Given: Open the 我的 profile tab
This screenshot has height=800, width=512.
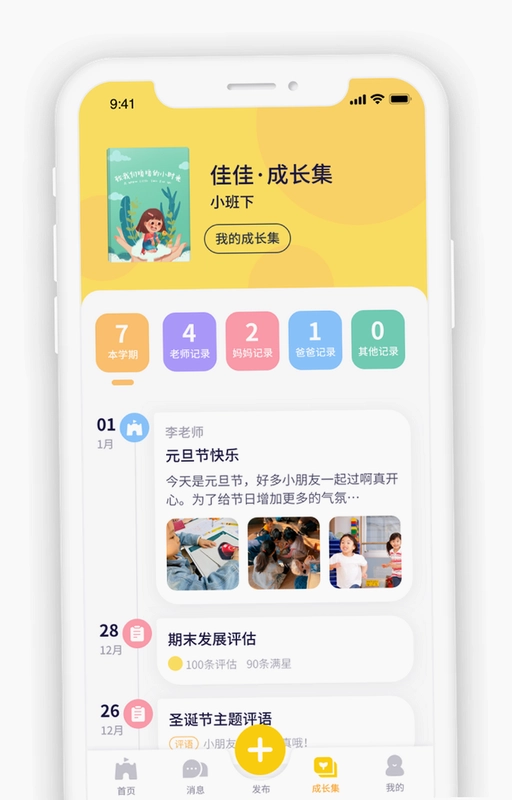Looking at the screenshot, I should pyautogui.click(x=395, y=774).
